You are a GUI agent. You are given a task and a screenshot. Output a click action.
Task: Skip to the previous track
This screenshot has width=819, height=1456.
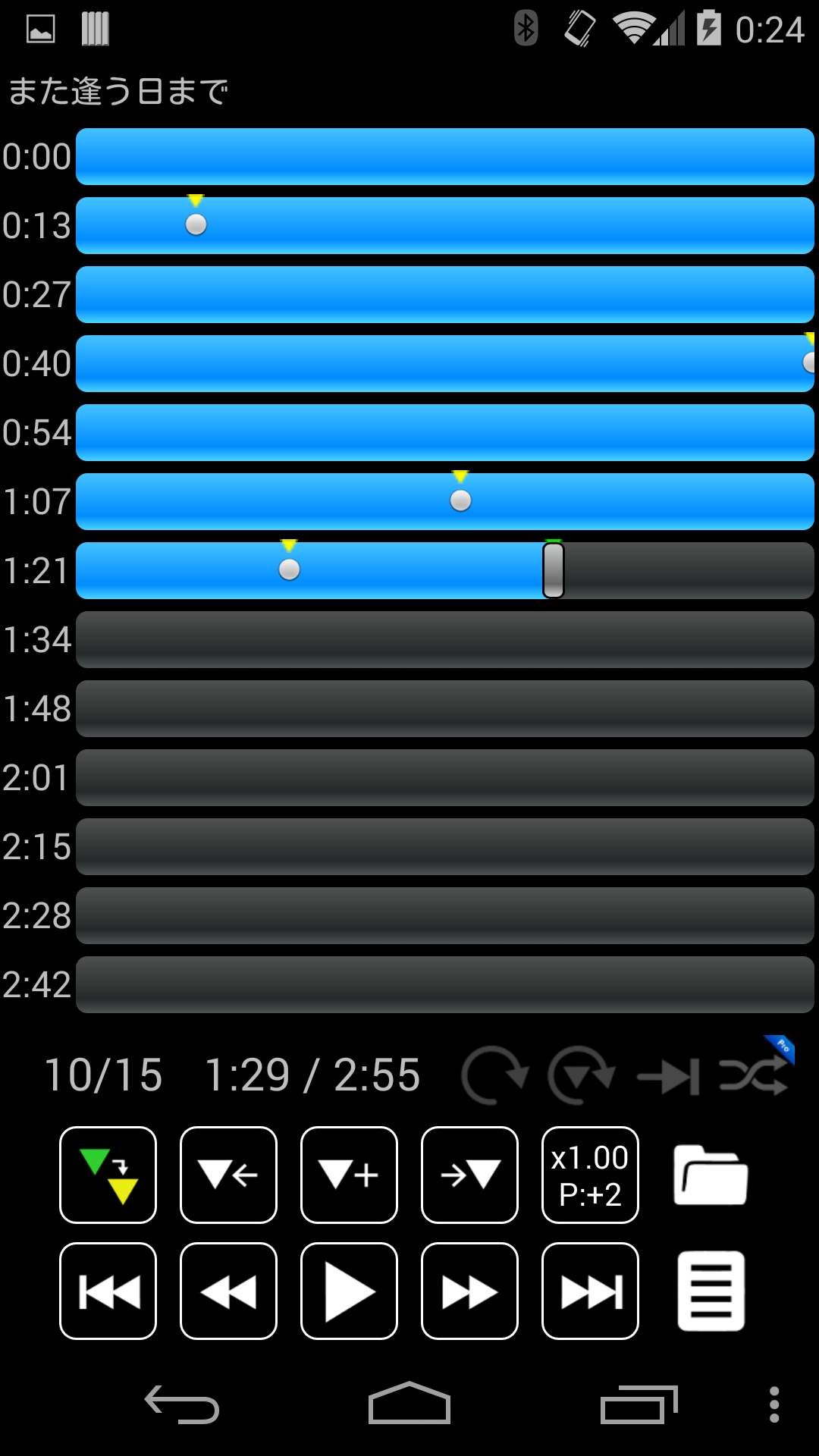[x=108, y=1291]
